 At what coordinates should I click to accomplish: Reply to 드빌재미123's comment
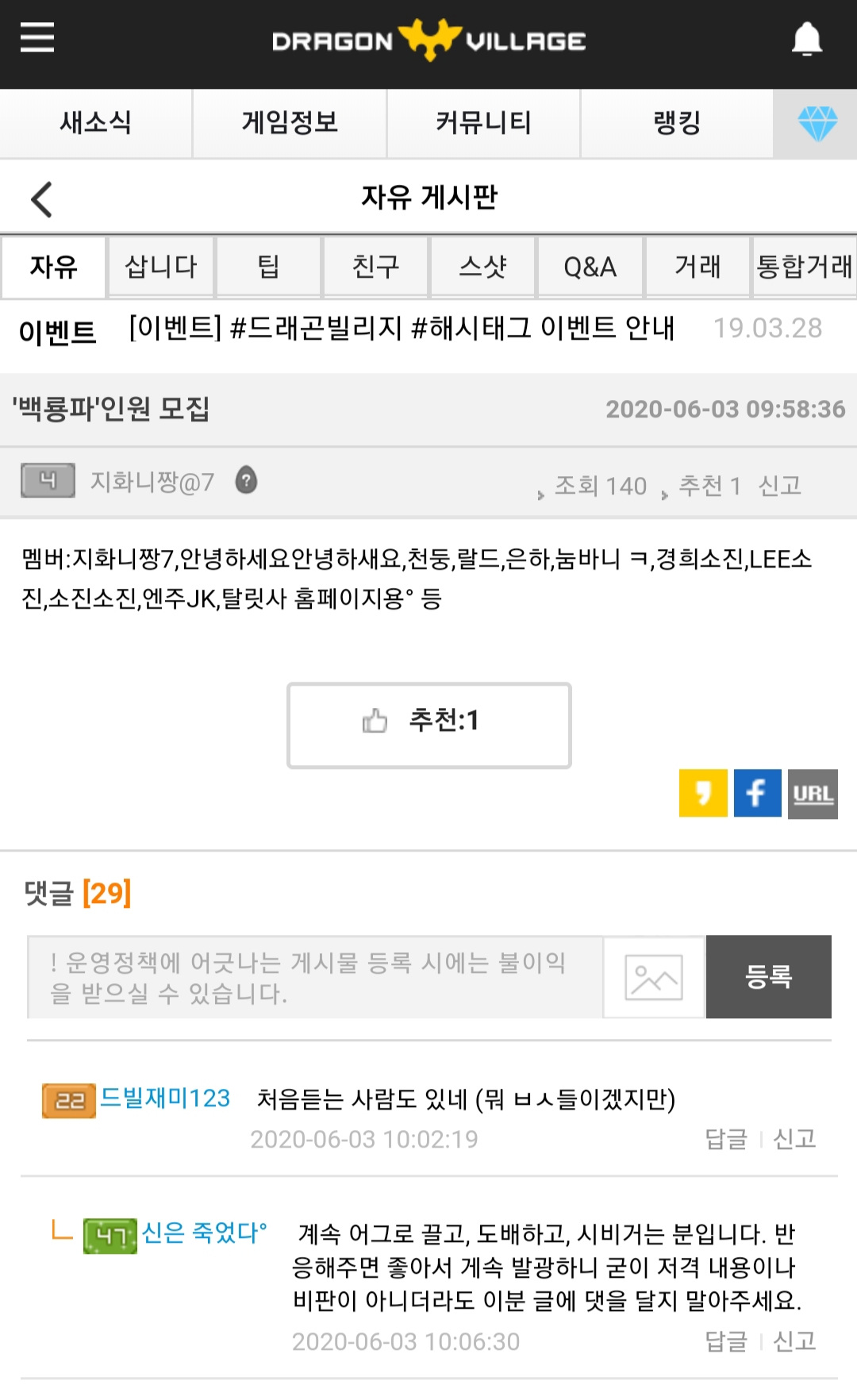(726, 1139)
